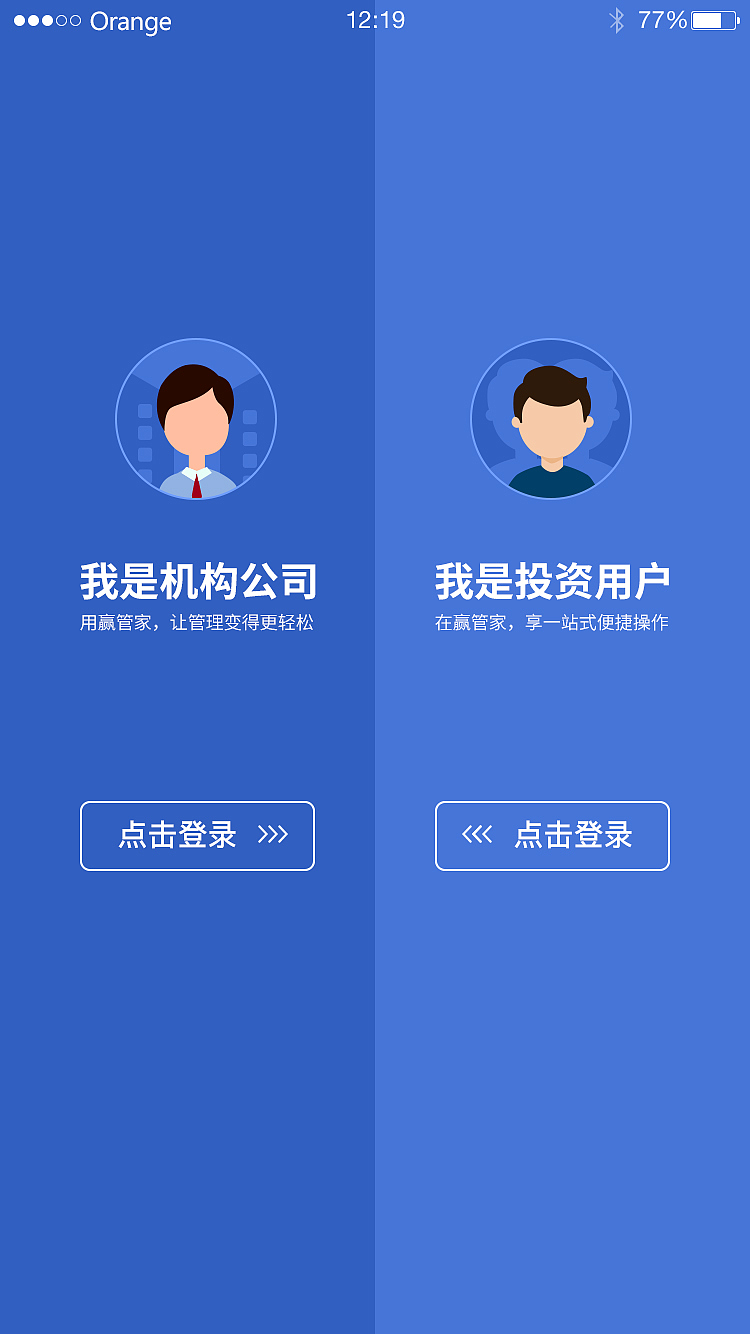Select the institutional company avatar icon

[x=196, y=419]
